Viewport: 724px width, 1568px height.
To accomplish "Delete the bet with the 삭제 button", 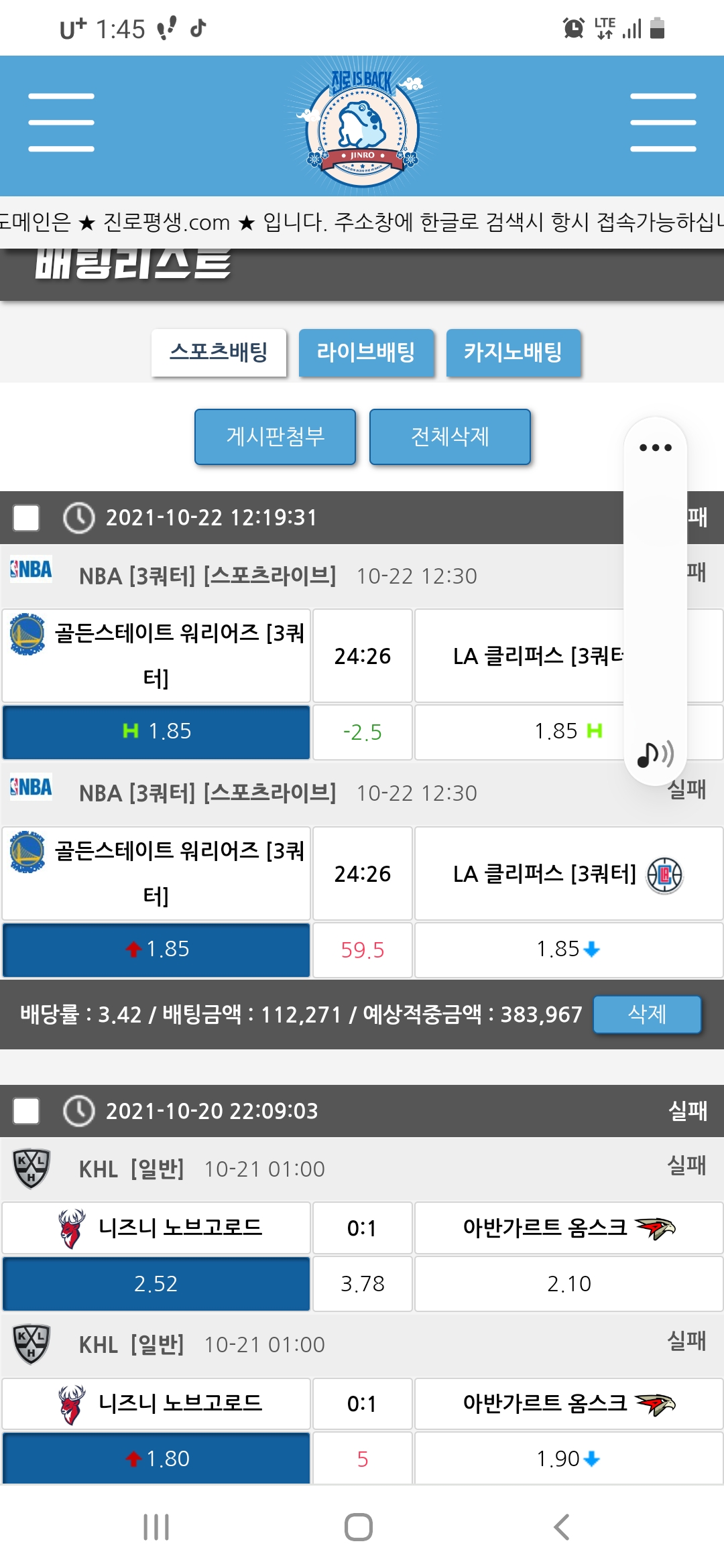I will click(647, 1015).
